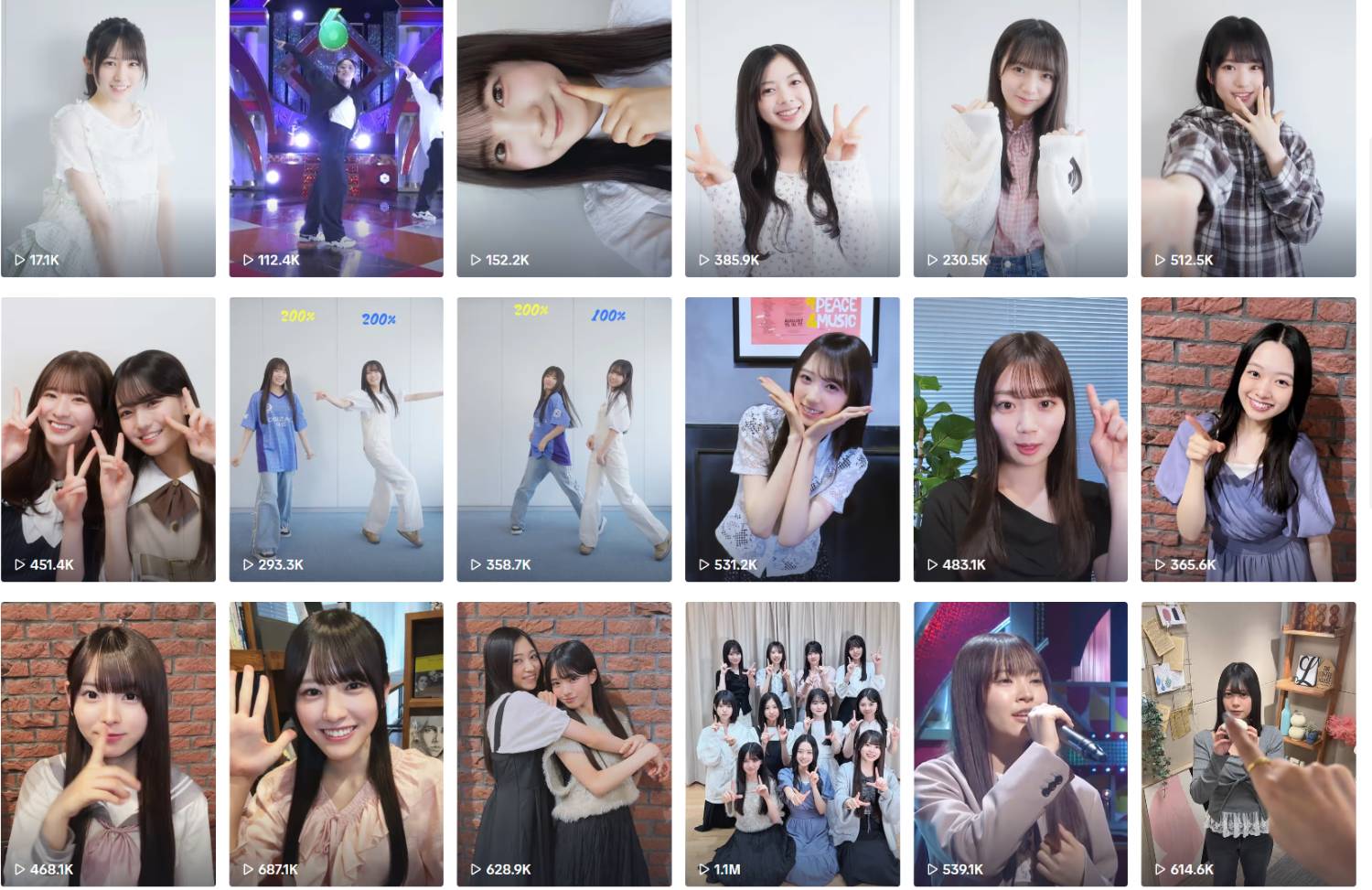The width and height of the screenshot is (1372, 890).
Task: Open the video with 614.6K views
Action: tap(1248, 743)
